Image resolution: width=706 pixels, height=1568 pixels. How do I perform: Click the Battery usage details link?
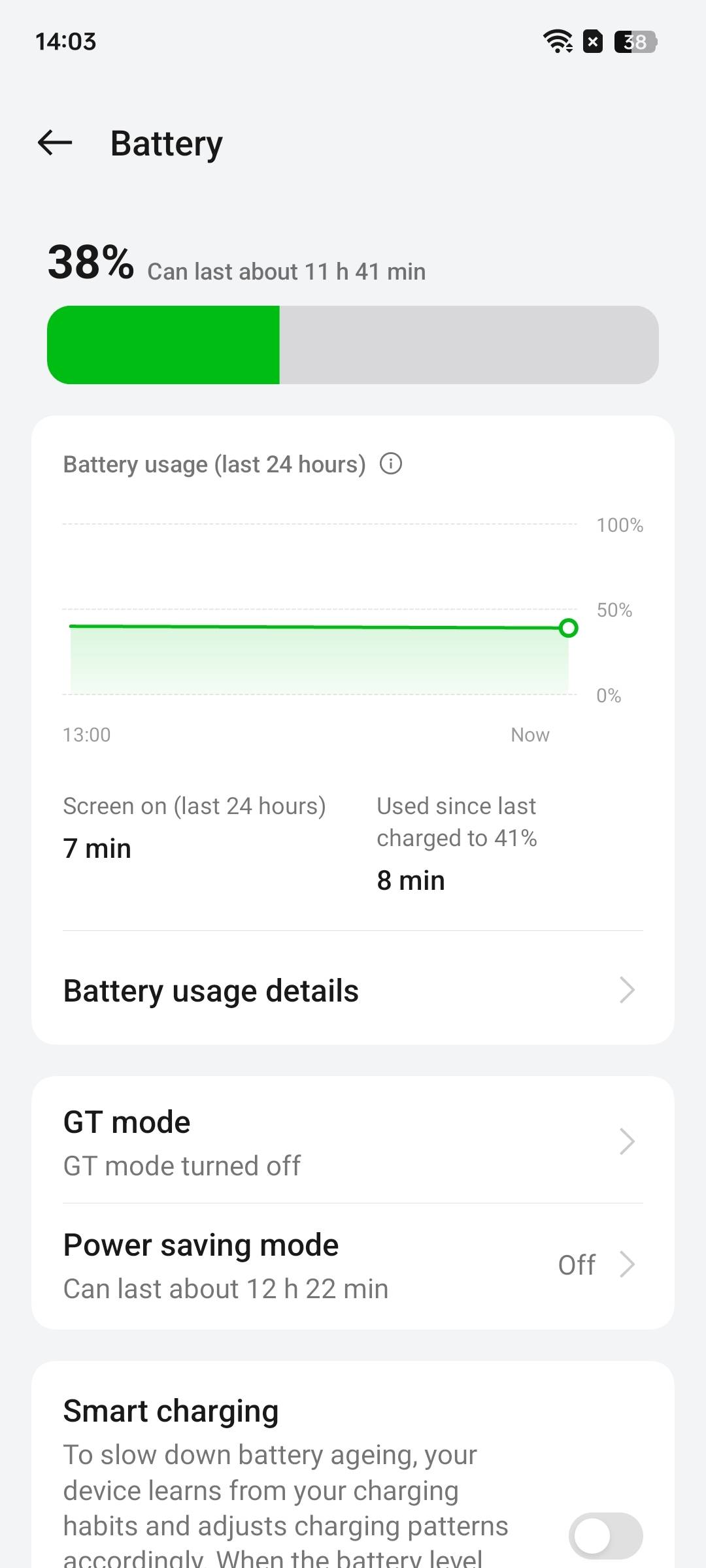[x=210, y=990]
